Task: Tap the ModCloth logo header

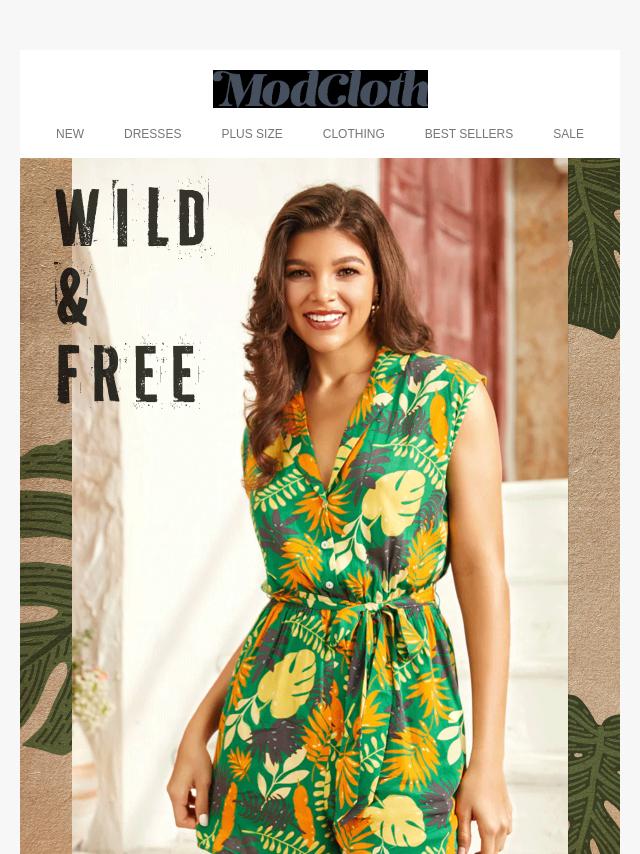Action: click(x=320, y=89)
